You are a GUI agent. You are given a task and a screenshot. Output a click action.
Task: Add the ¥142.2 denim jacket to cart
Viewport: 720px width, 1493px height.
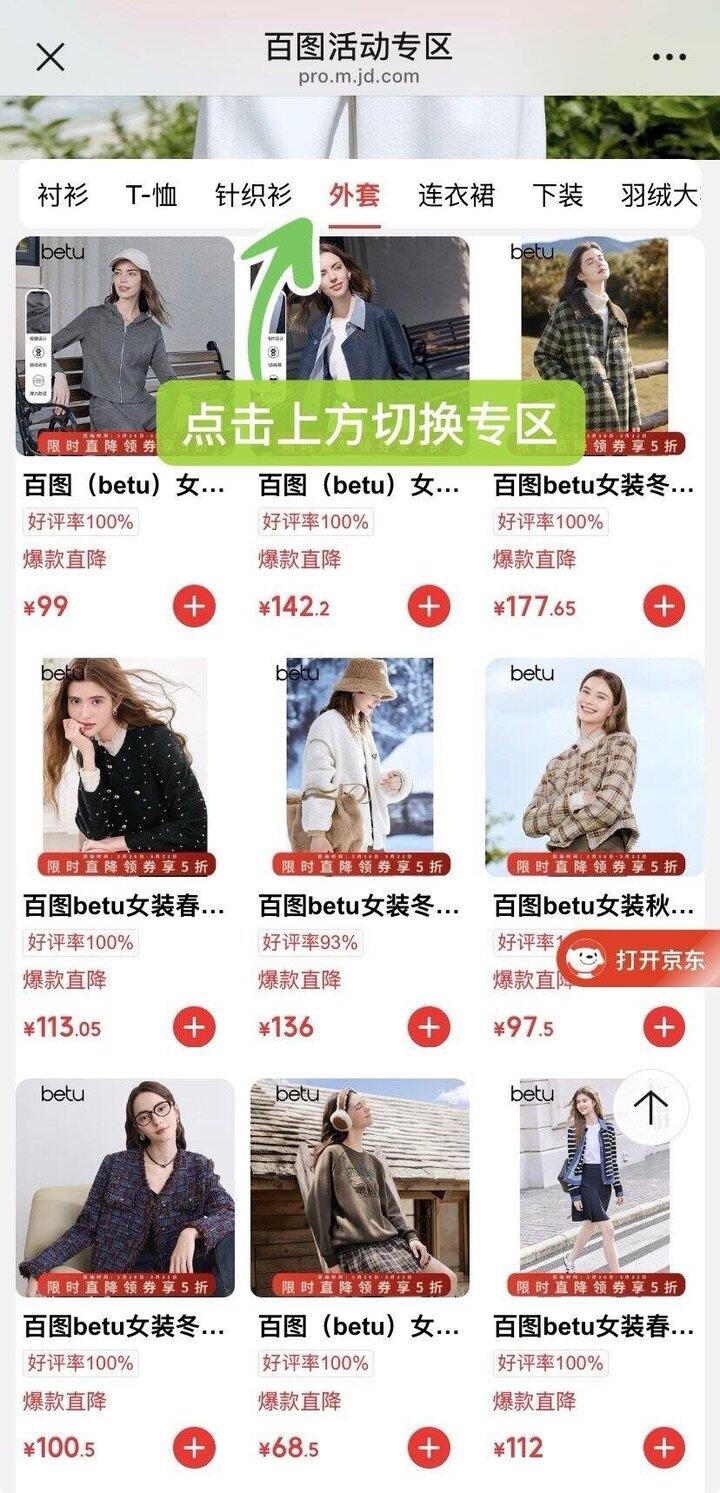[x=430, y=605]
